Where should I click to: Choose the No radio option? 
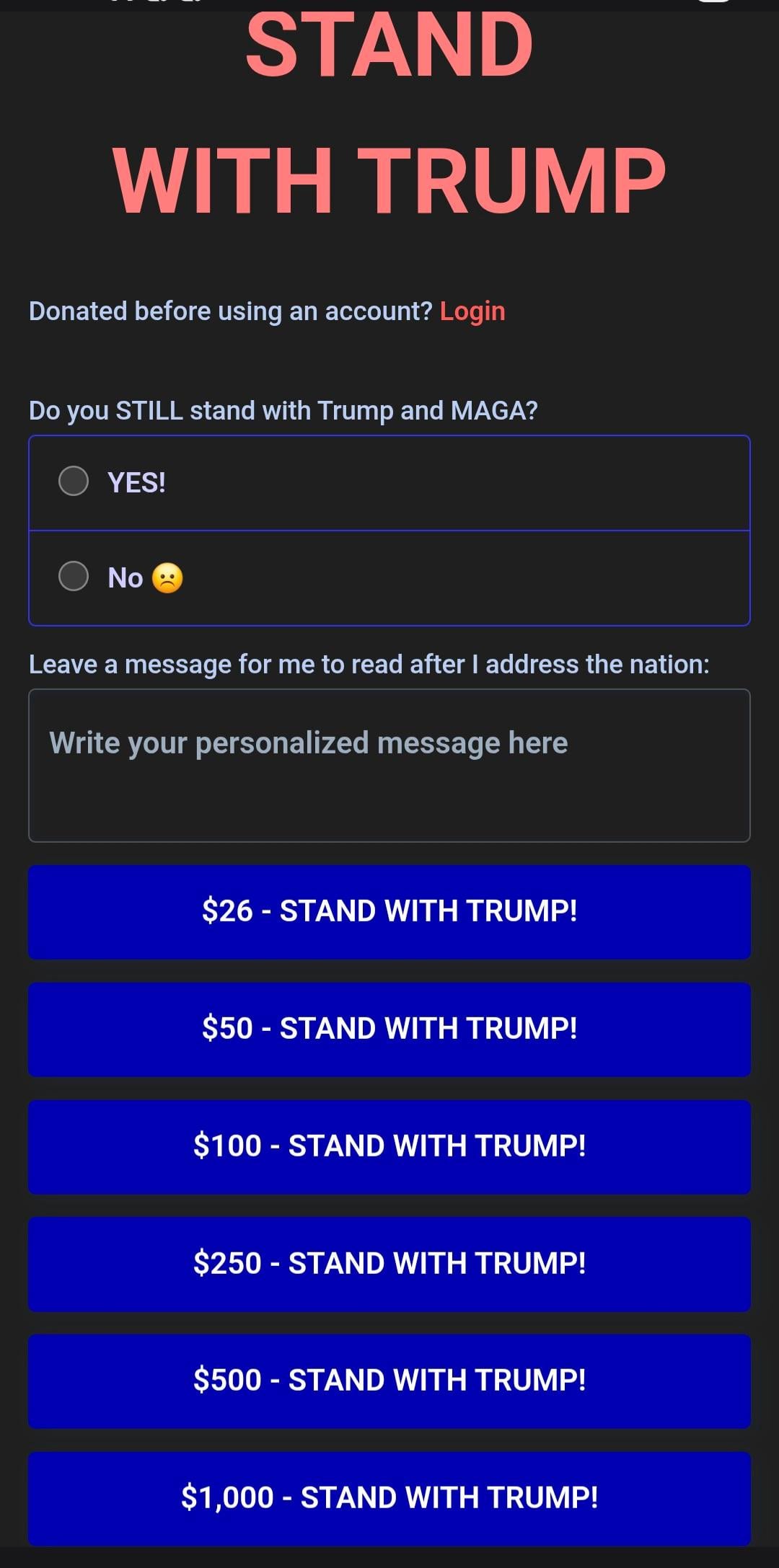tap(74, 577)
